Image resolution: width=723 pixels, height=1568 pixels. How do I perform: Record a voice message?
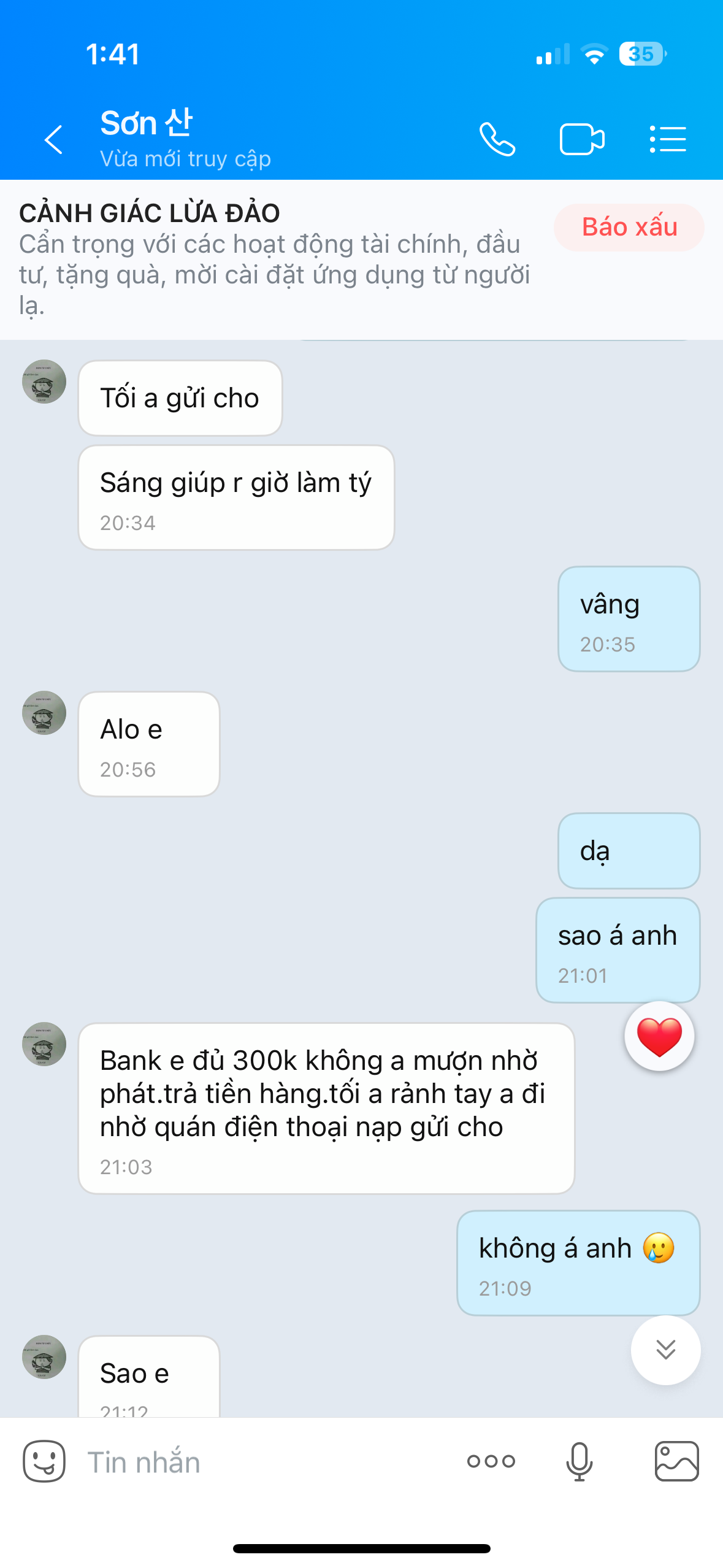click(x=579, y=1461)
